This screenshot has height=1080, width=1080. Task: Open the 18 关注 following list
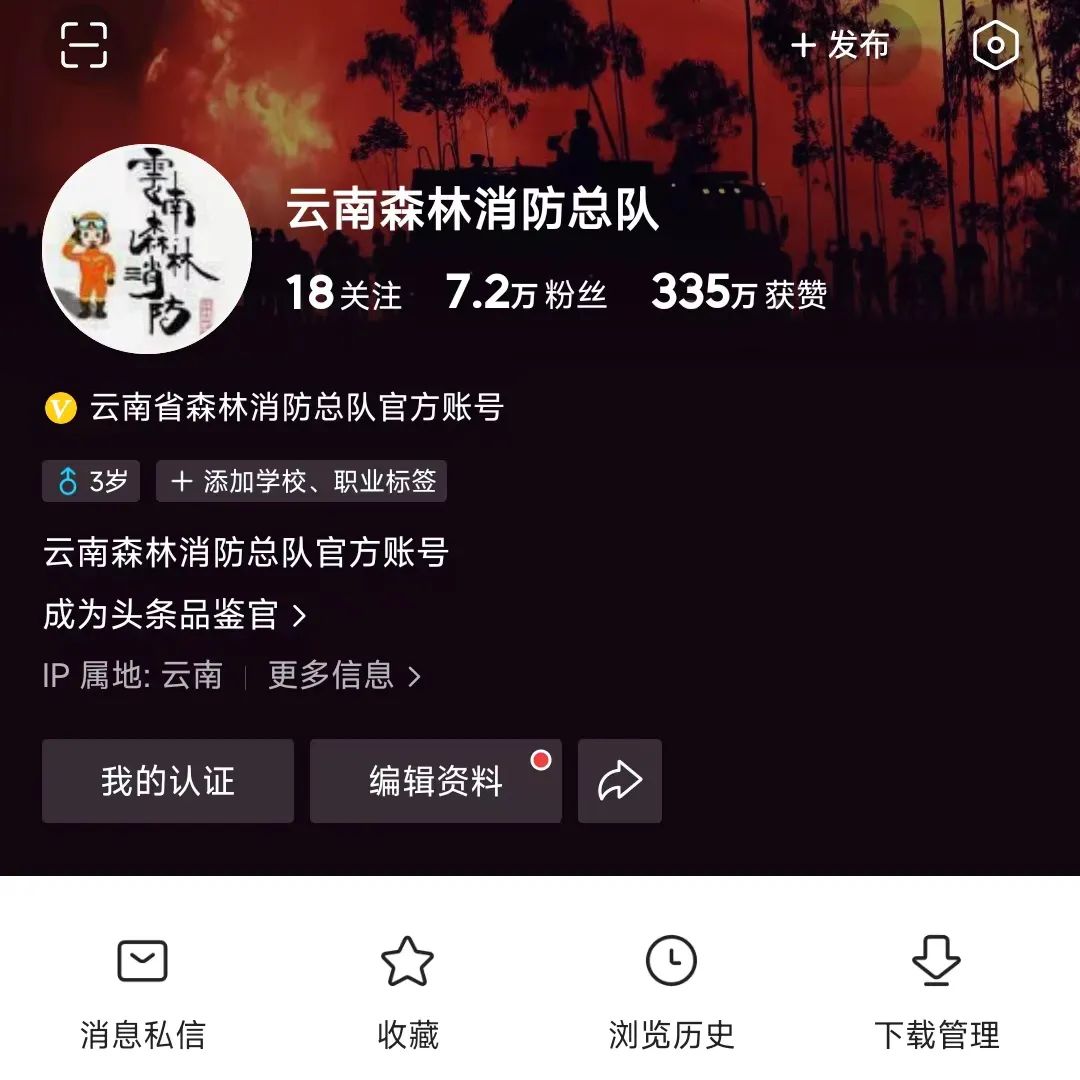[x=344, y=293]
